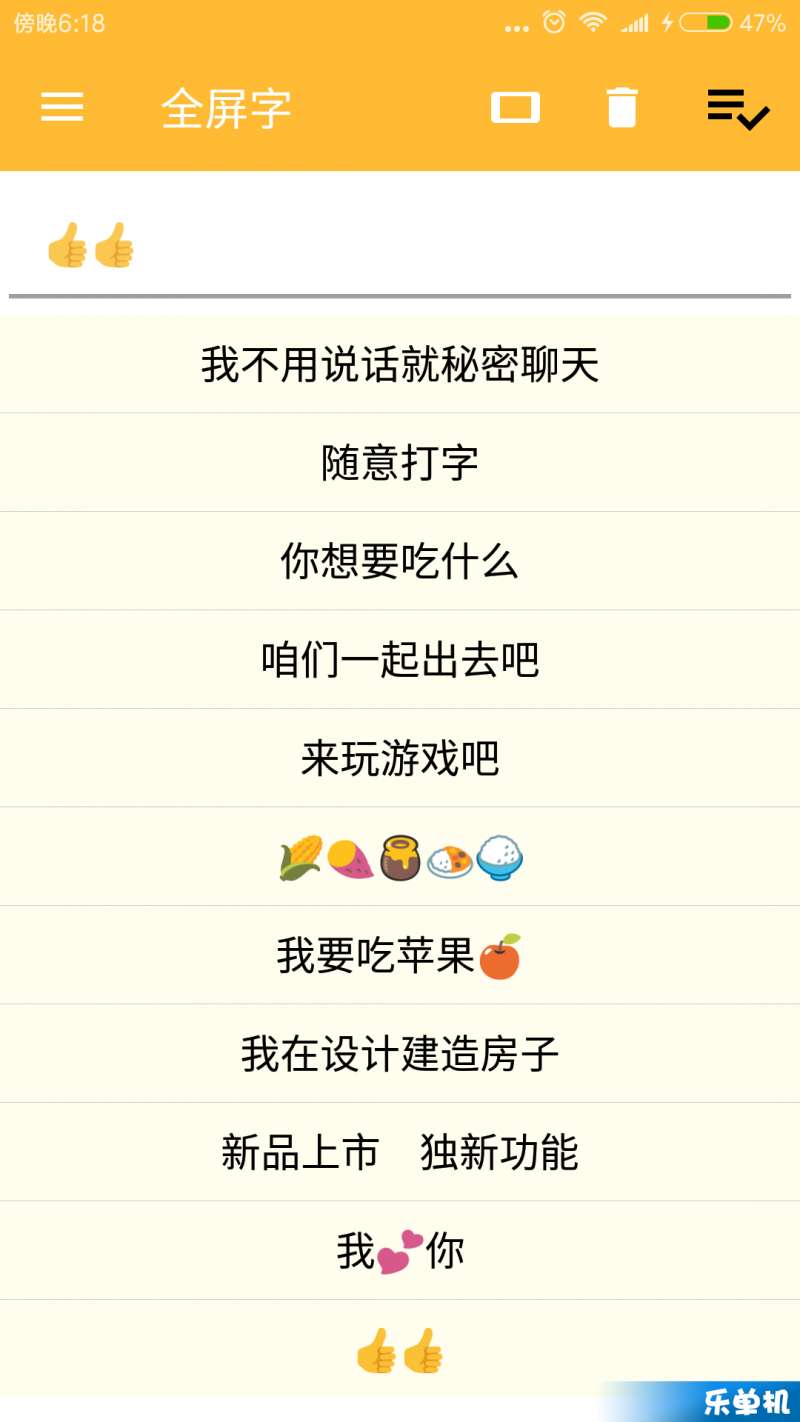Image resolution: width=800 pixels, height=1422 pixels.
Task: Select the 我要吃苹果 phrase
Action: tap(400, 955)
